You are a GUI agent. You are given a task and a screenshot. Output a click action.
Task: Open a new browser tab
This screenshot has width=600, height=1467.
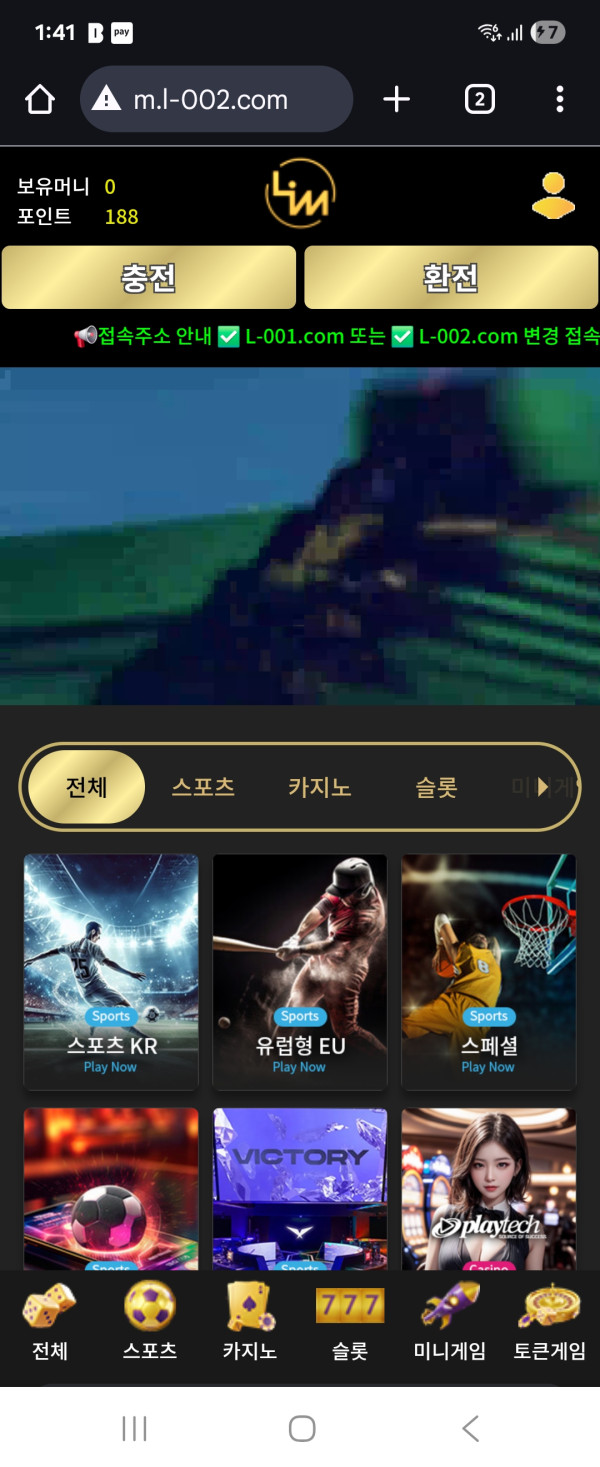(397, 99)
